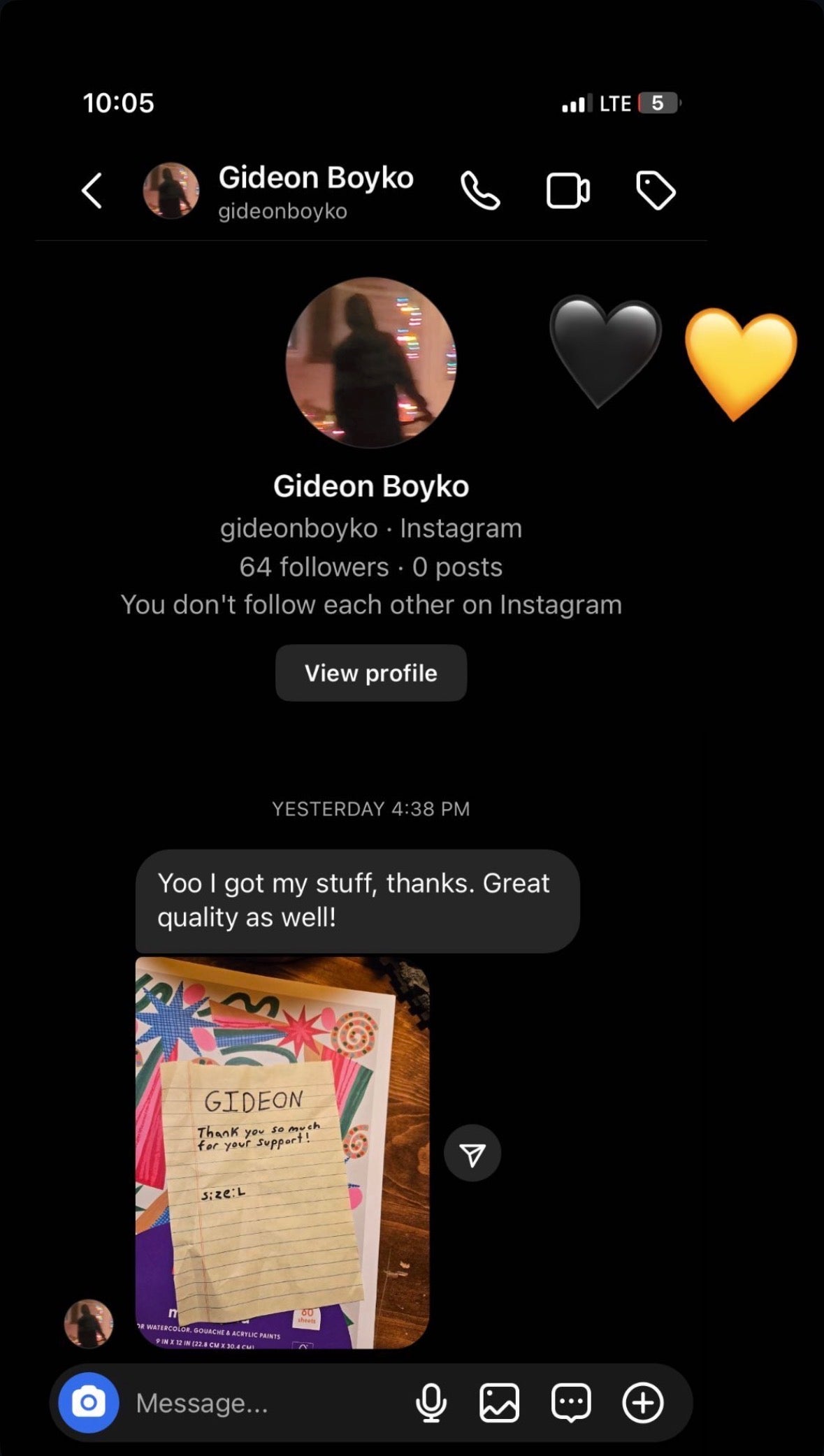Screen dimensions: 824x1456
Task: Open the camera from message bar
Action: pos(89,1403)
